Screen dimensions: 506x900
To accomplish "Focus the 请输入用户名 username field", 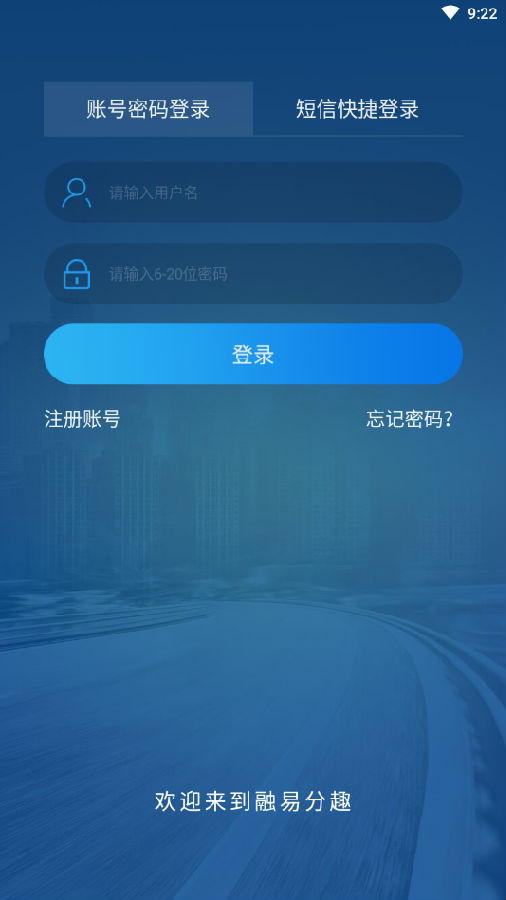I will [253, 192].
